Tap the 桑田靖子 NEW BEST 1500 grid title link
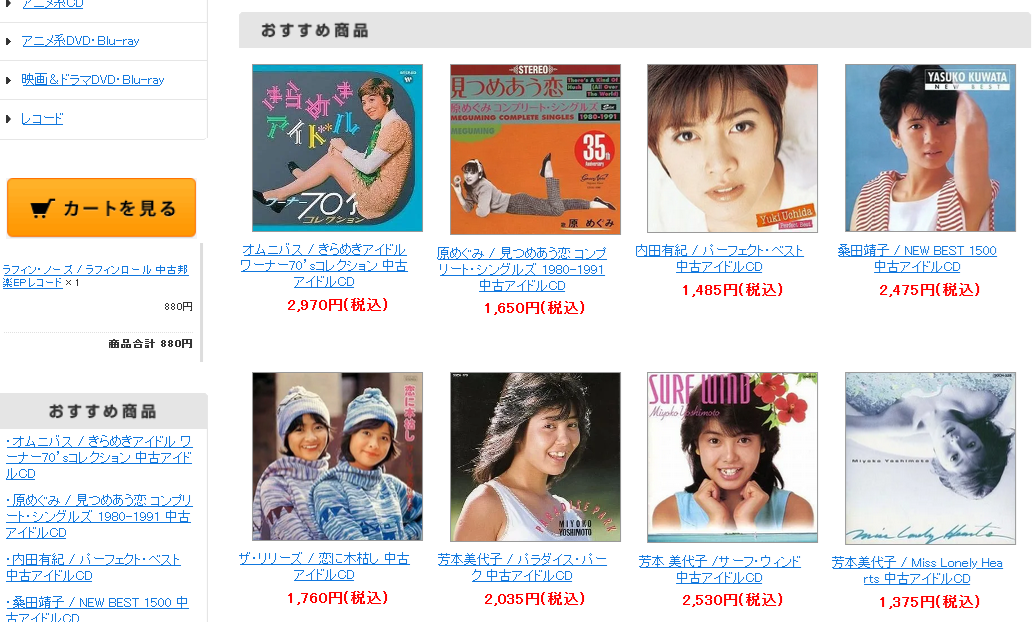The height and width of the screenshot is (622, 1036). pyautogui.click(x=917, y=258)
